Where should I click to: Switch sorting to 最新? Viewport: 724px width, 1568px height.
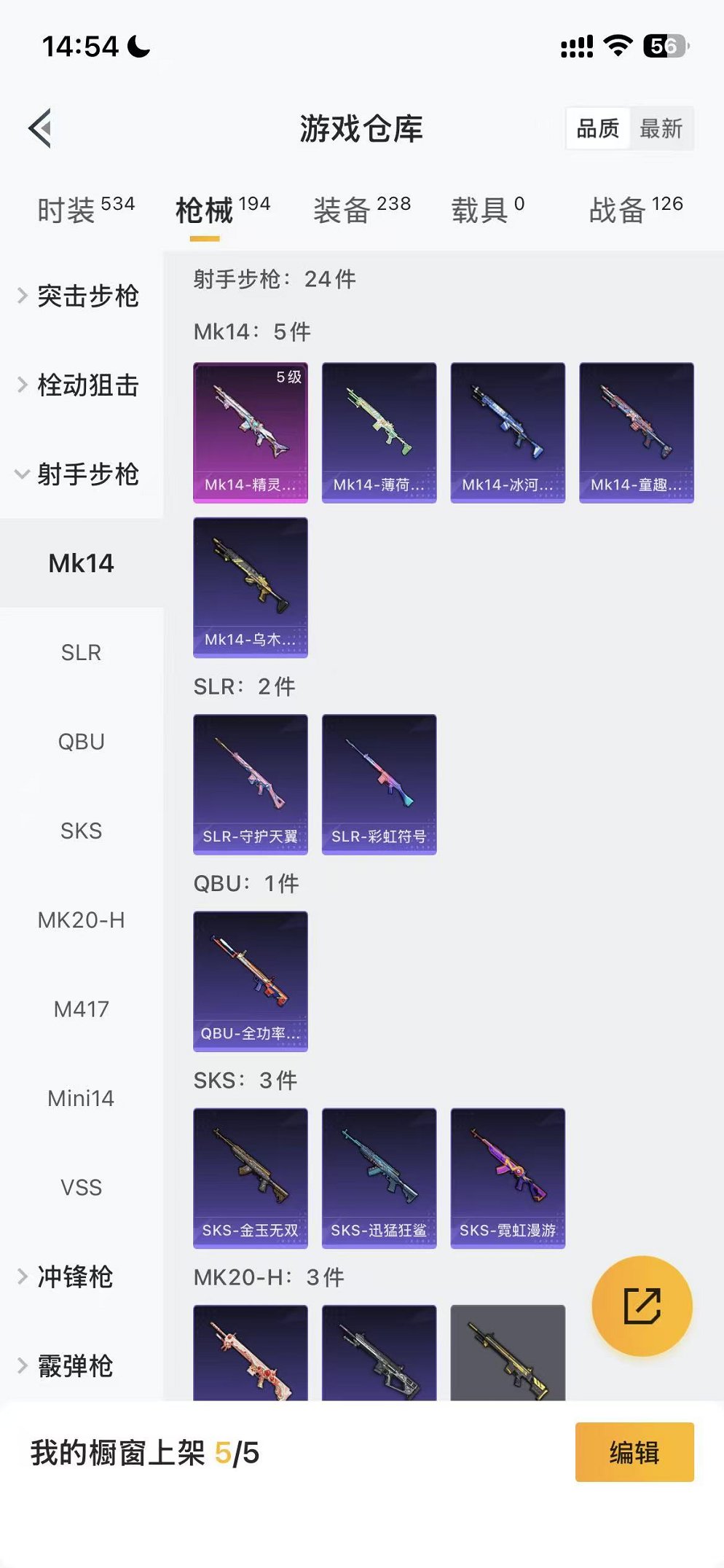pos(661,129)
